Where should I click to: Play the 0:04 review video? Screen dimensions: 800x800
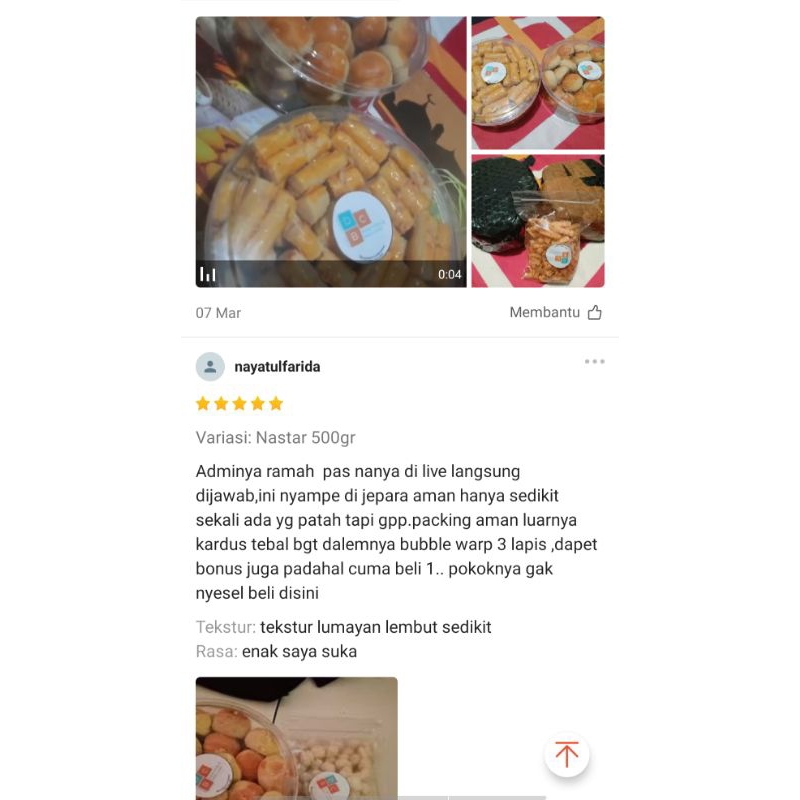point(330,152)
